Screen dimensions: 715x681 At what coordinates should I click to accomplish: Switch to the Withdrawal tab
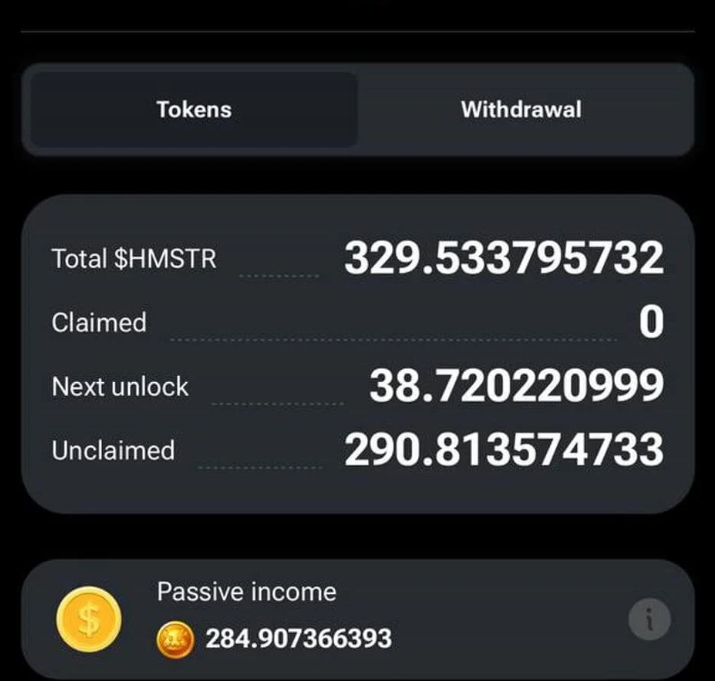pyautogui.click(x=520, y=110)
